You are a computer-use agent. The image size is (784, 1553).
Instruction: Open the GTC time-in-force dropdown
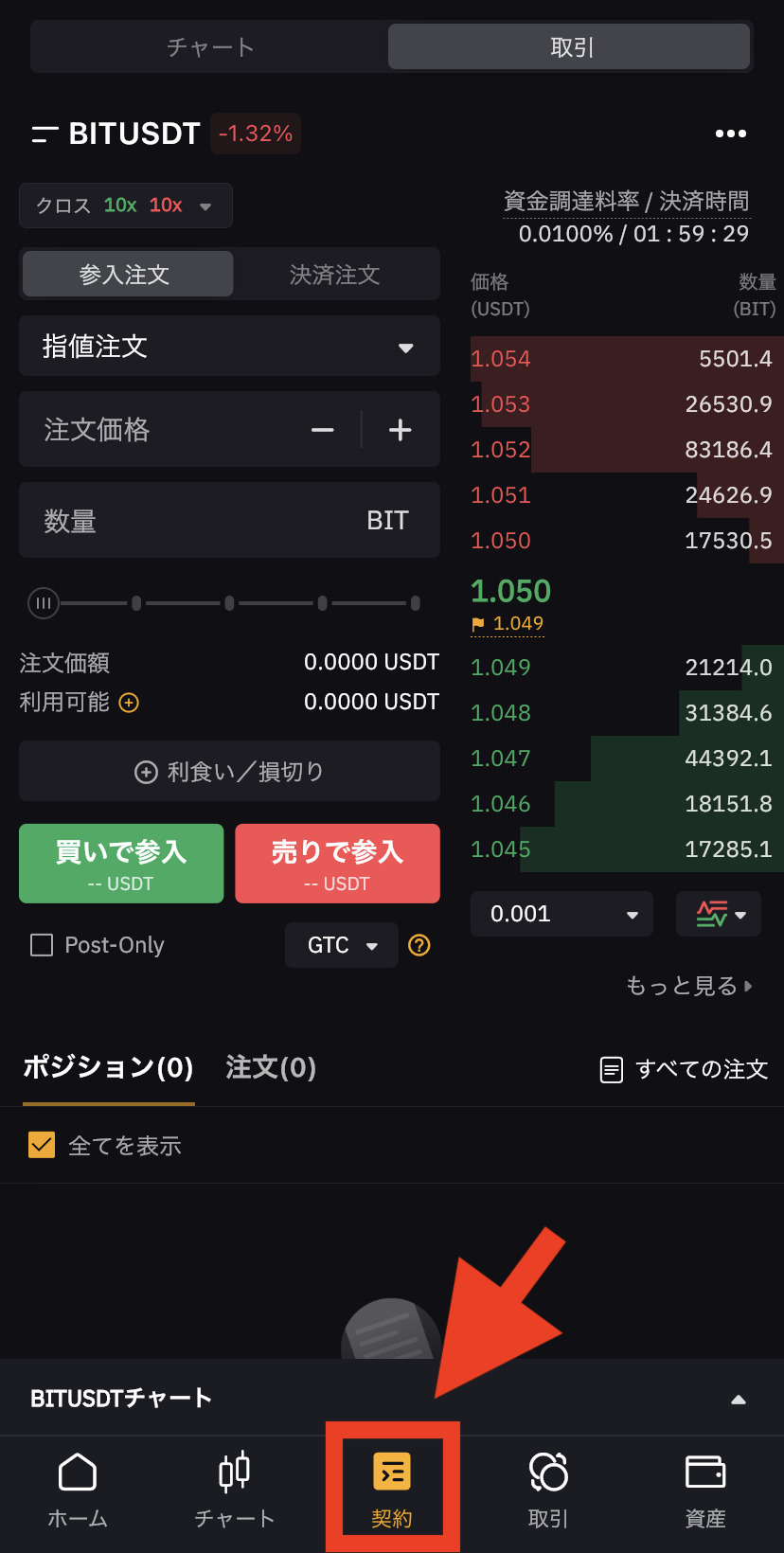(x=342, y=945)
